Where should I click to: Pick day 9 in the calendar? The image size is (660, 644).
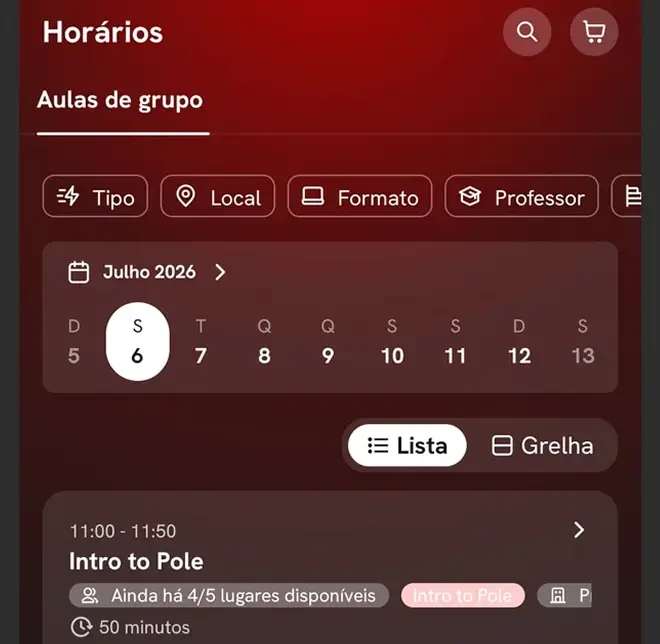pos(328,341)
